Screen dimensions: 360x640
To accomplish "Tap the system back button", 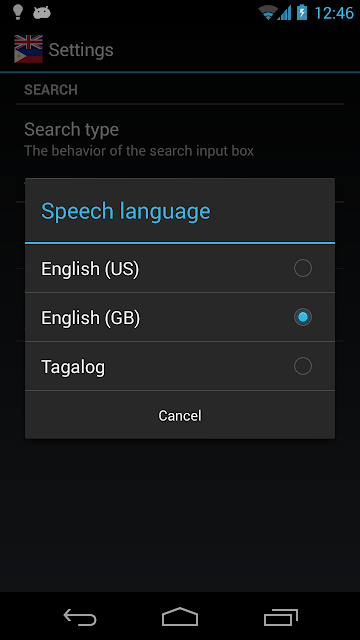I will pos(80,616).
